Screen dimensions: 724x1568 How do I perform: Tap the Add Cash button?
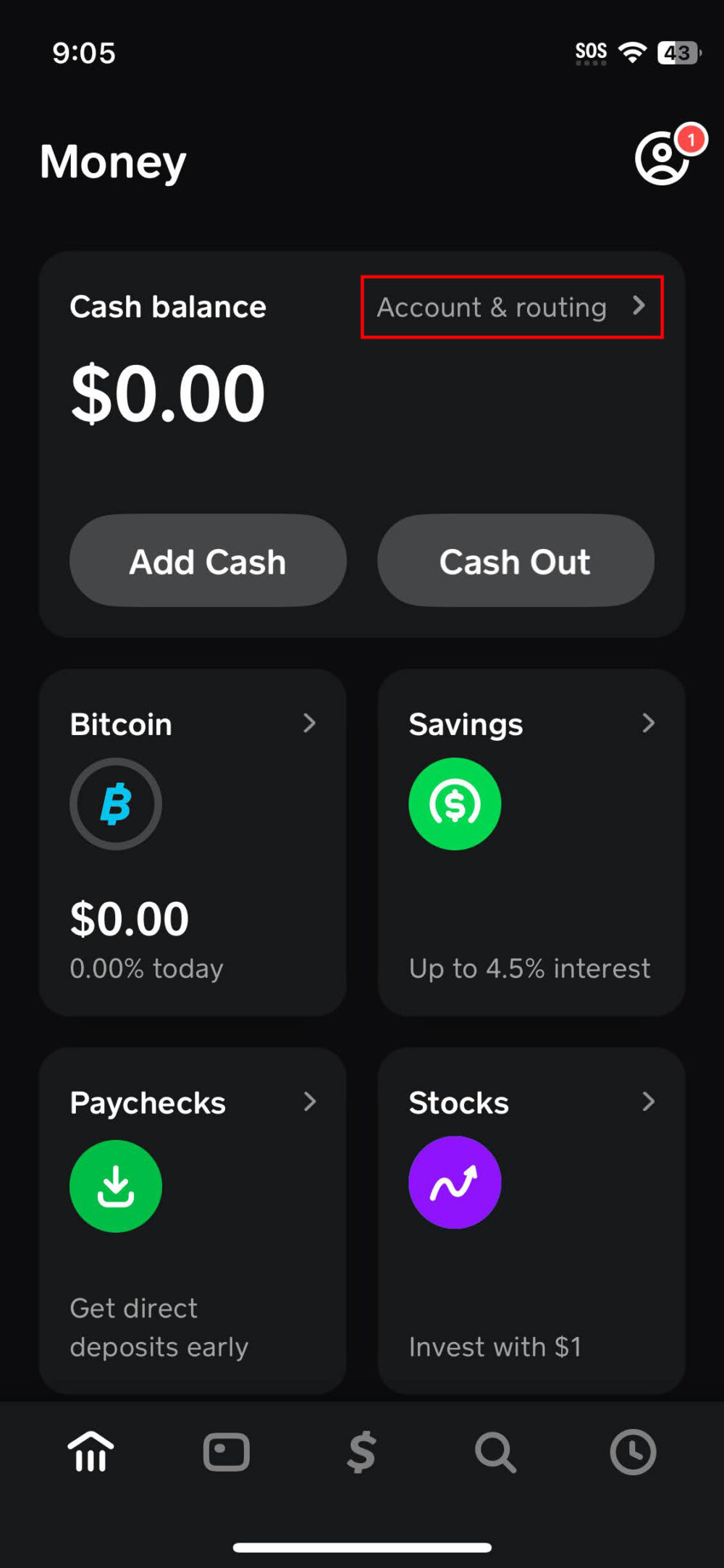(207, 561)
